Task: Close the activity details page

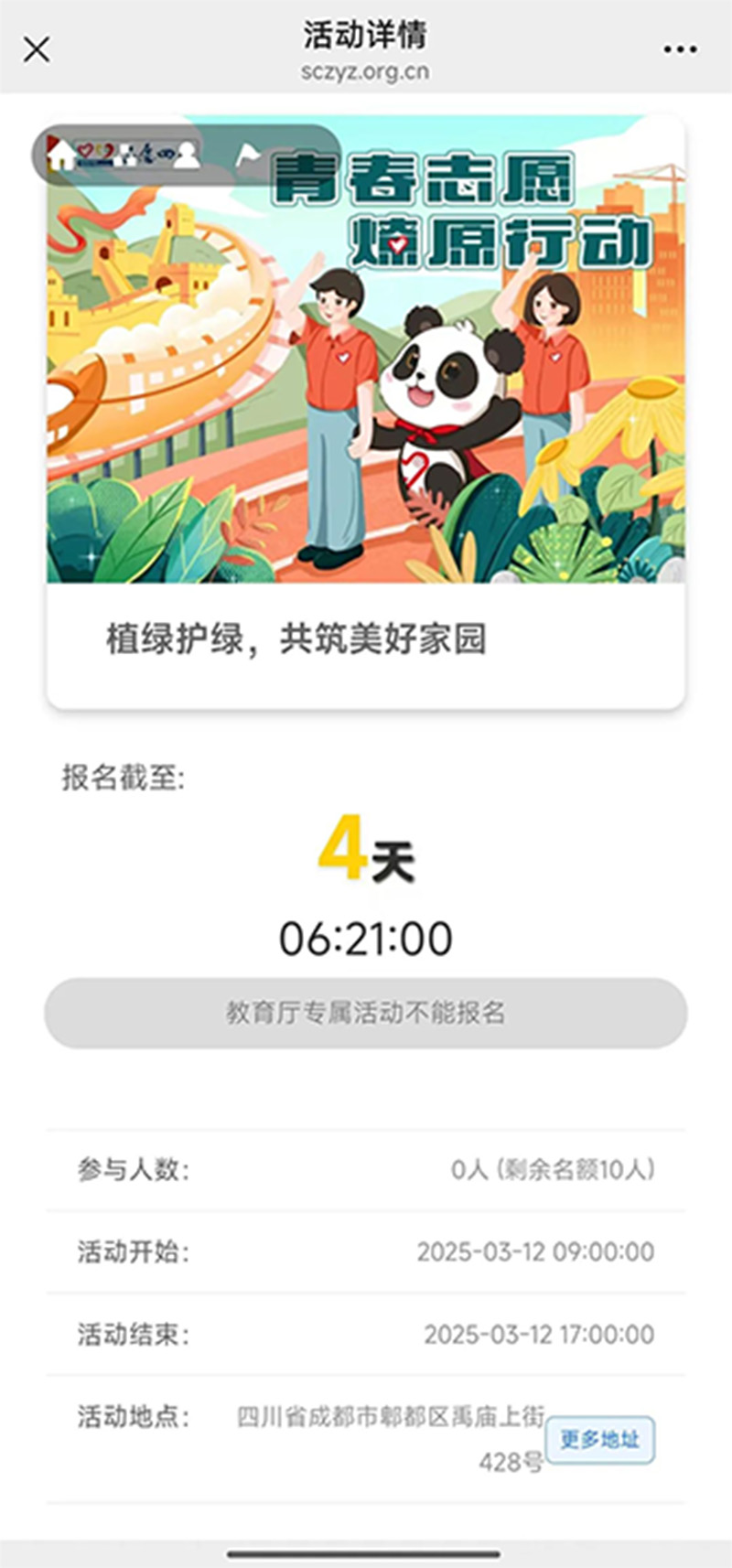Action: [37, 49]
